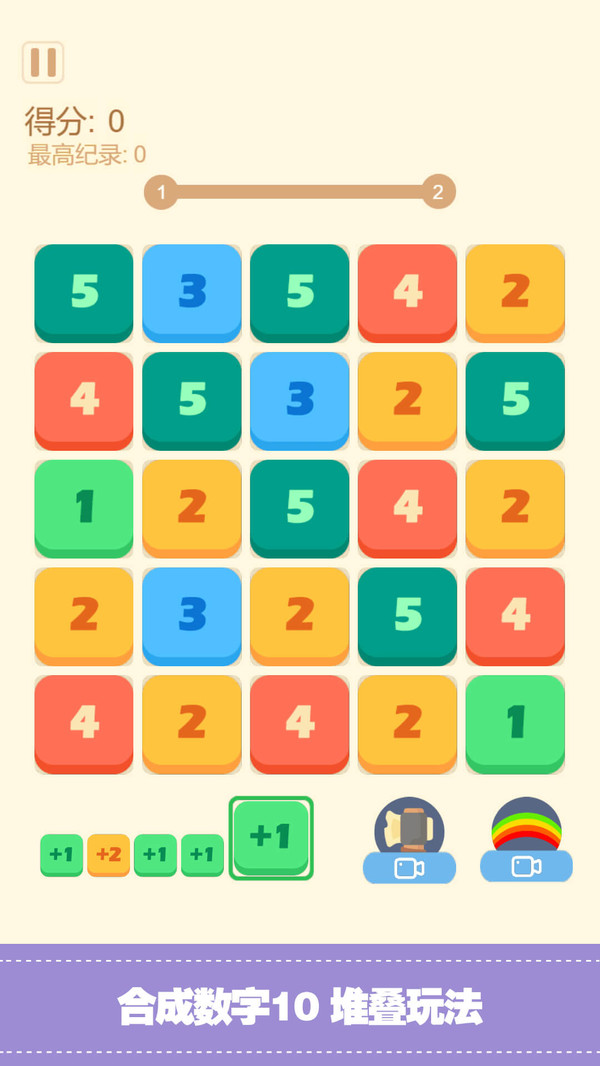Select the highlighted +1 tile
Viewport: 600px width, 1066px height.
271,838
